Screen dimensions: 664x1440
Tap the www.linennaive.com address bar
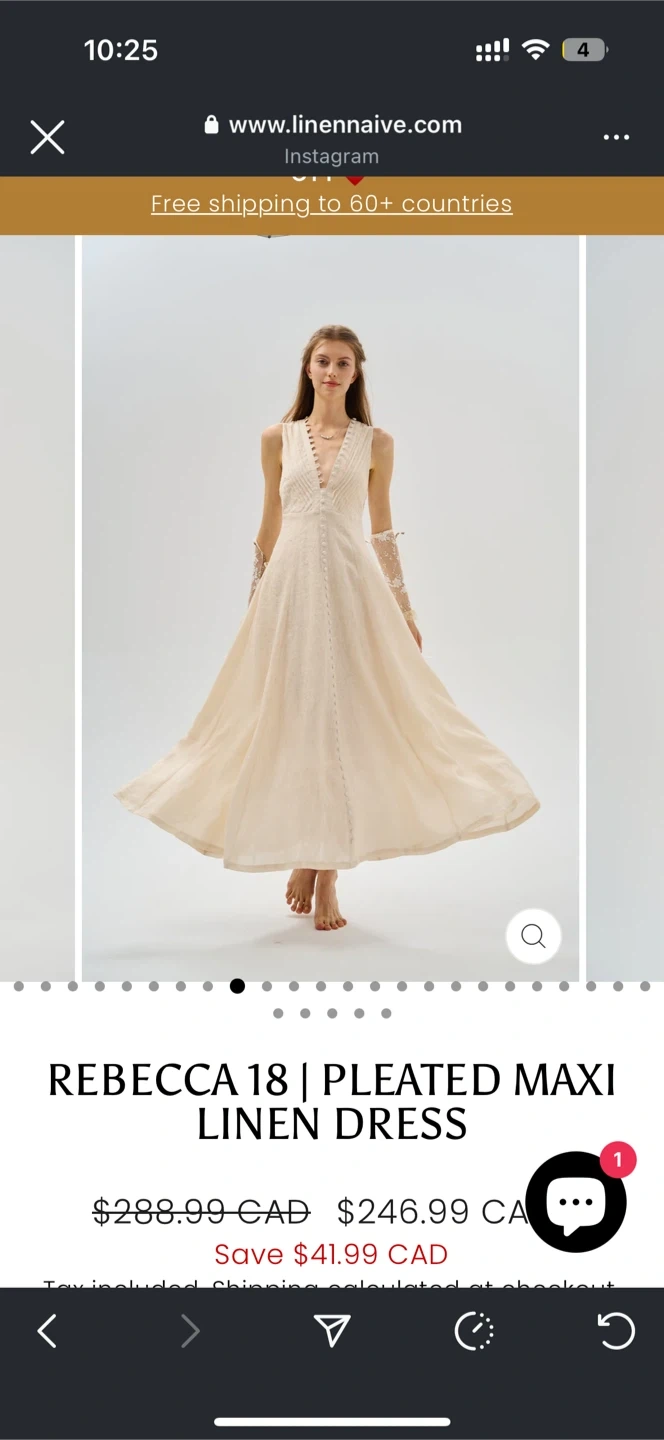click(x=332, y=138)
